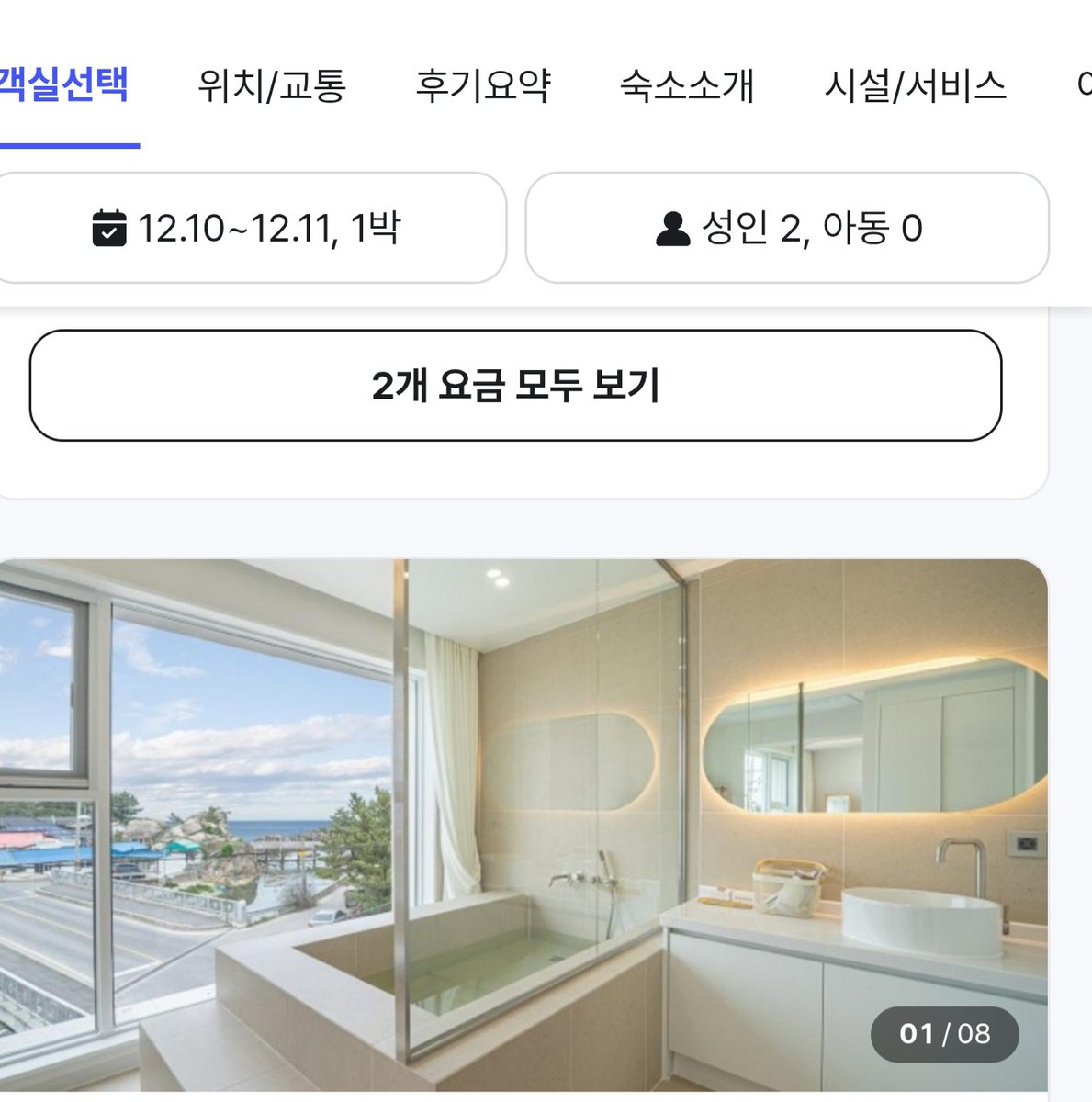Switch to the 위치/교통 tab

pos(272,85)
